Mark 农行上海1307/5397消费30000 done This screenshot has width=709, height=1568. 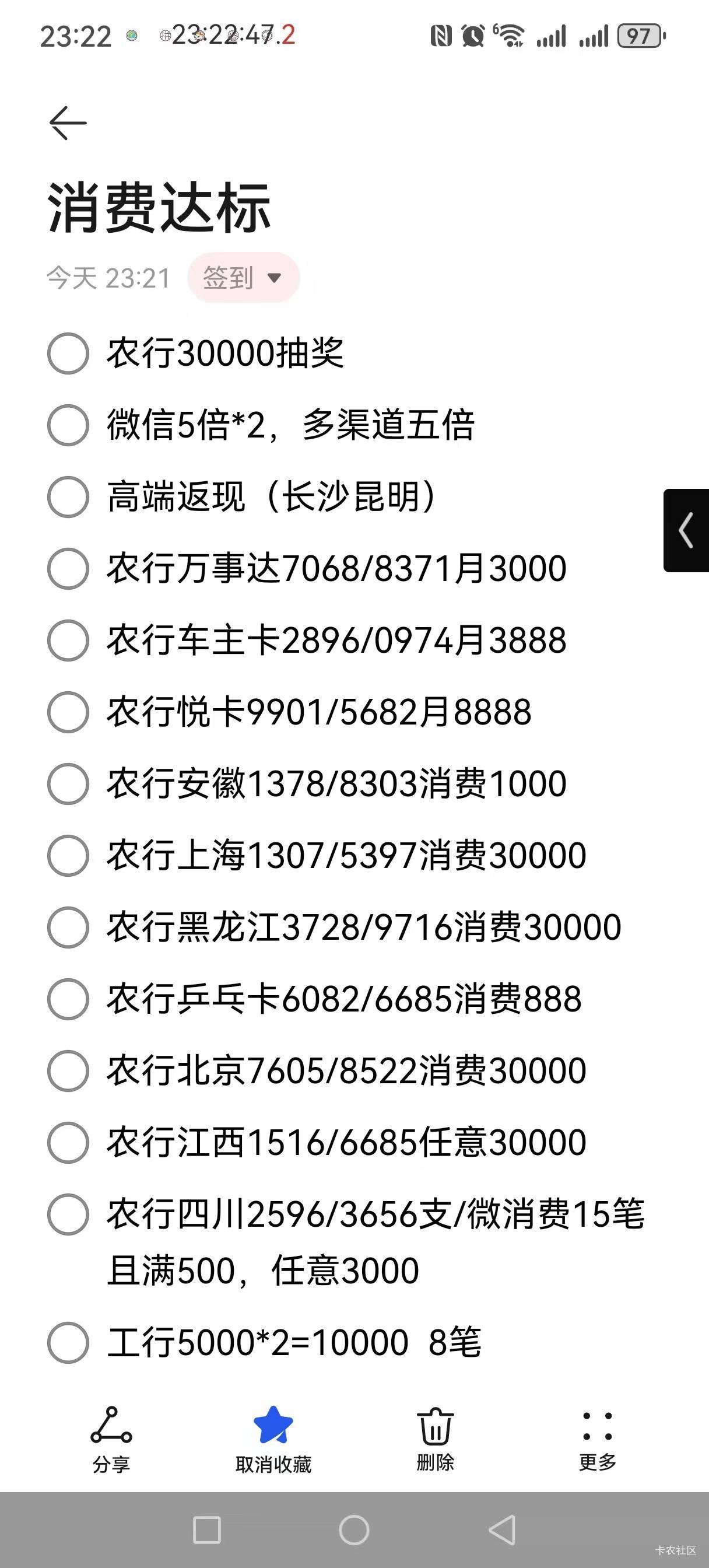(68, 856)
